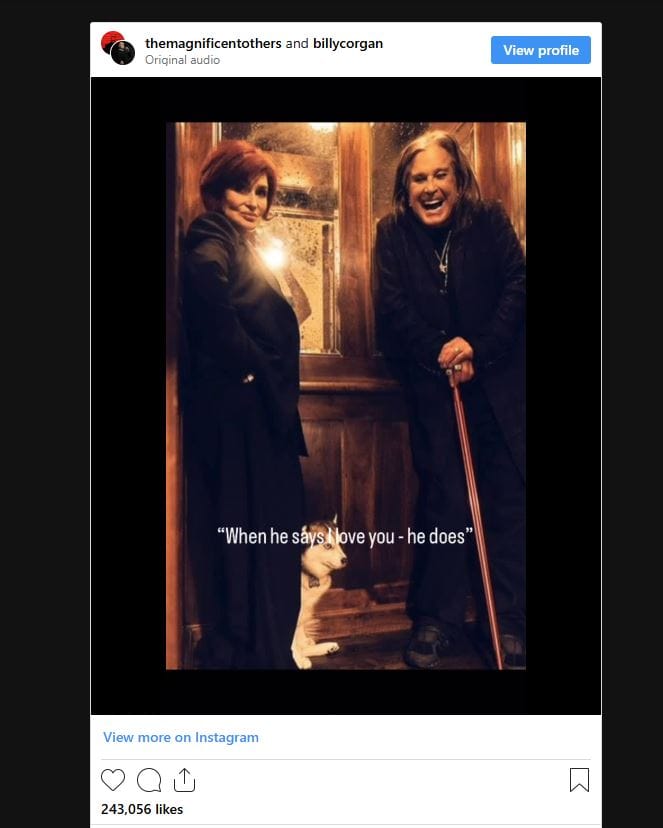Tap the View profile button
The height and width of the screenshot is (828, 663).
540,50
